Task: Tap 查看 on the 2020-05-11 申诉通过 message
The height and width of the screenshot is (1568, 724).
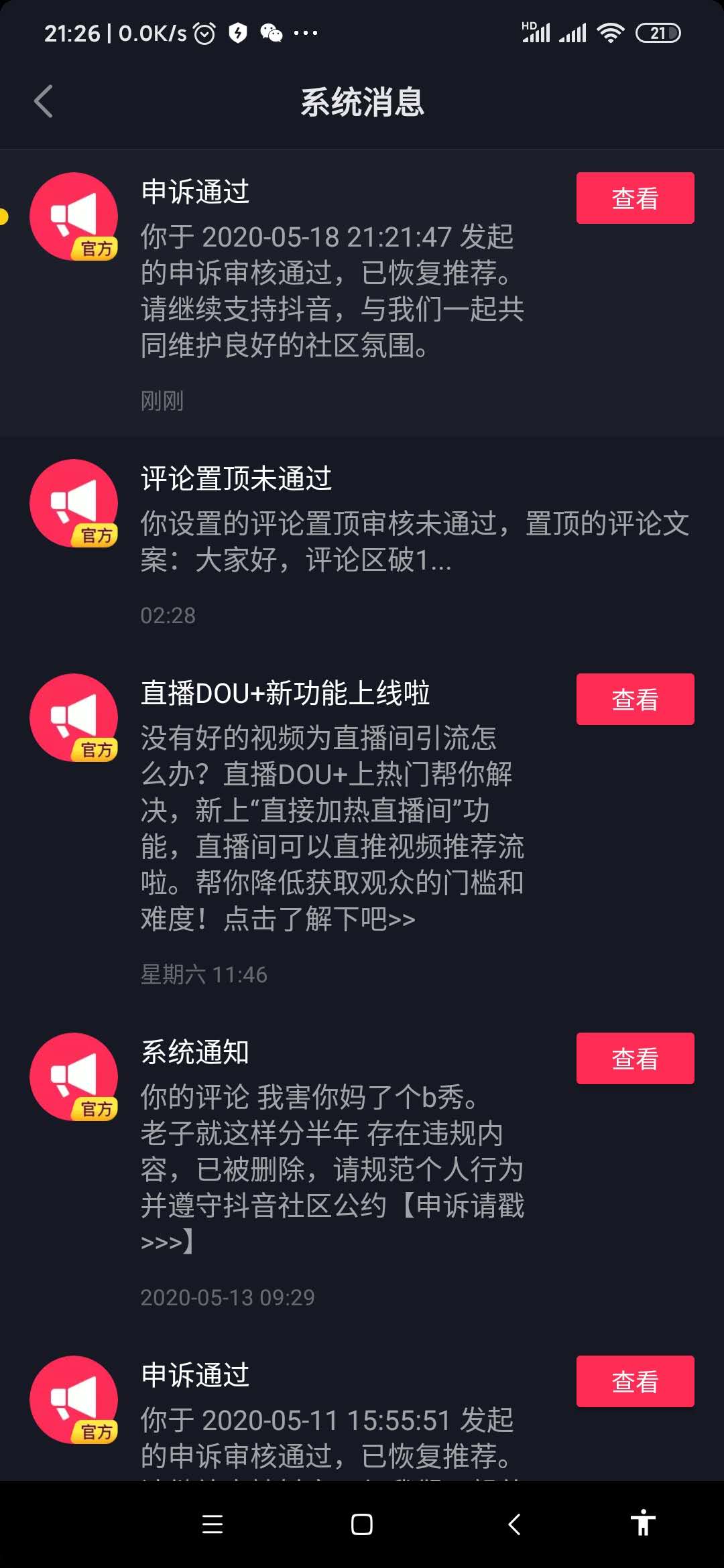Action: pyautogui.click(x=635, y=1381)
